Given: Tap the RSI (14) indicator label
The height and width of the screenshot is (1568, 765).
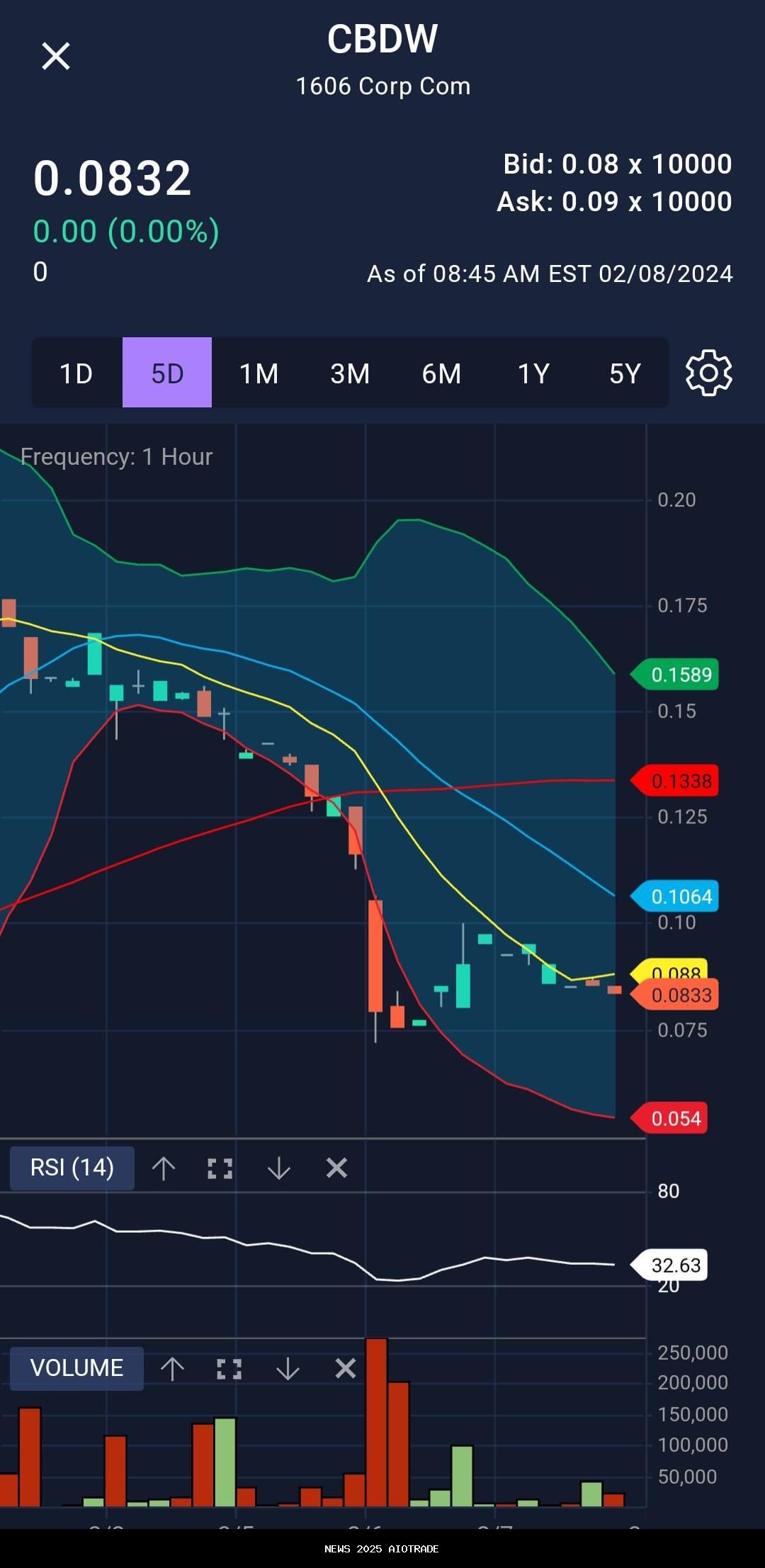Looking at the screenshot, I should click(72, 1168).
